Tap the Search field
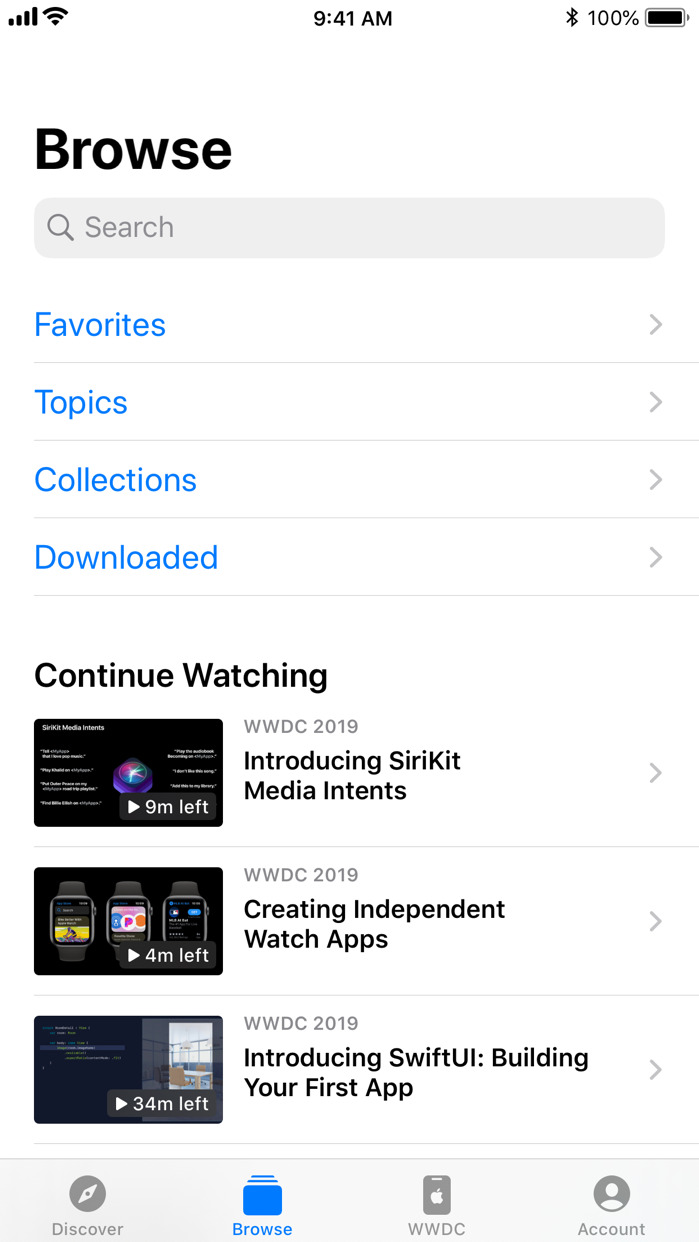This screenshot has height=1242, width=699. point(349,228)
